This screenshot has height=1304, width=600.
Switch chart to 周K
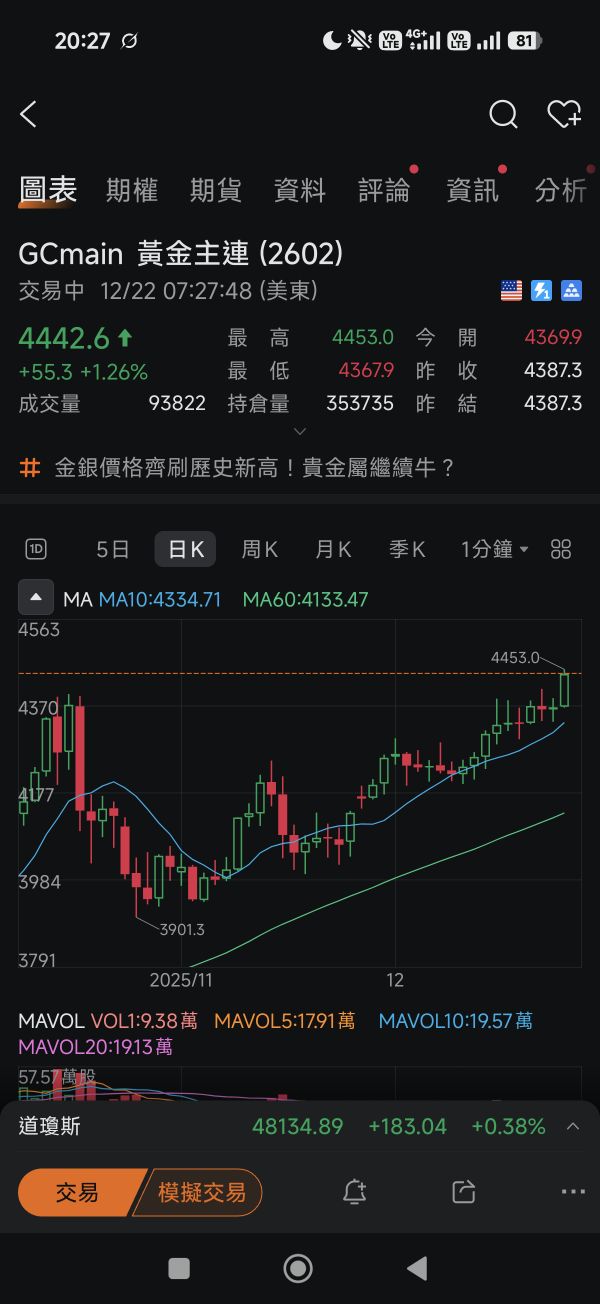coord(259,549)
